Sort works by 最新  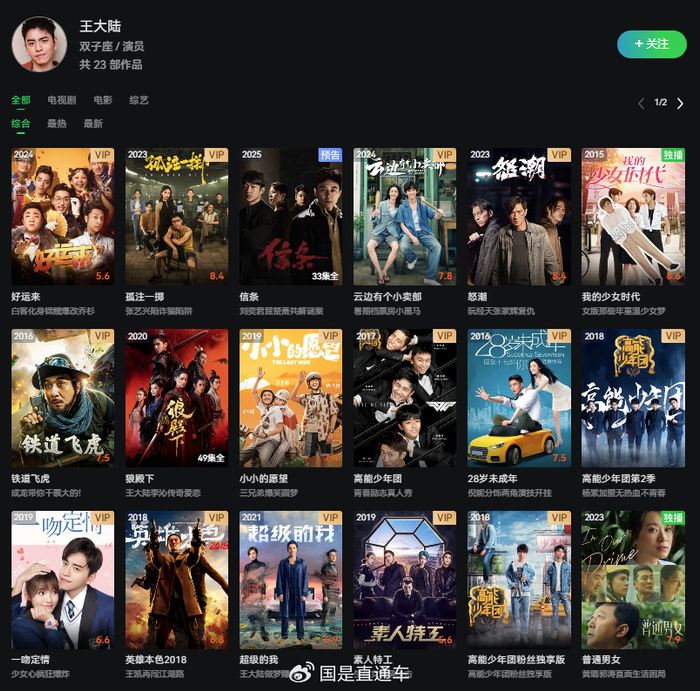point(93,124)
